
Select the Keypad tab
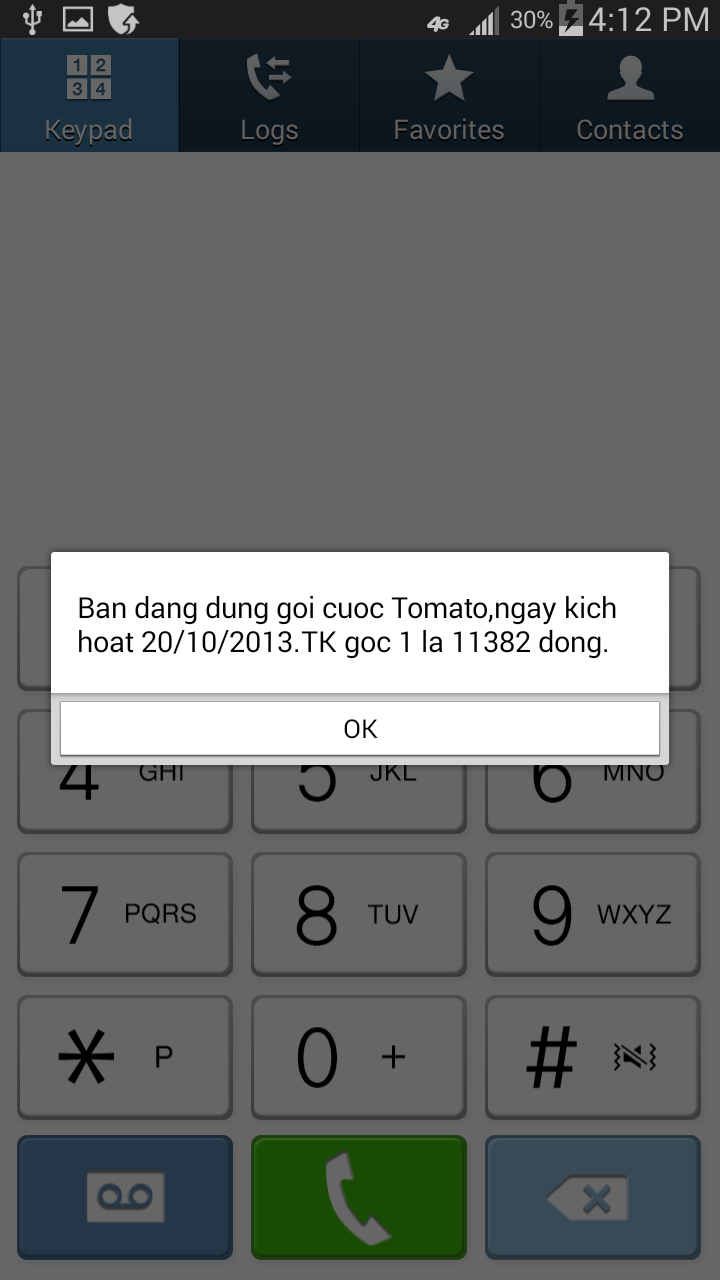(89, 96)
